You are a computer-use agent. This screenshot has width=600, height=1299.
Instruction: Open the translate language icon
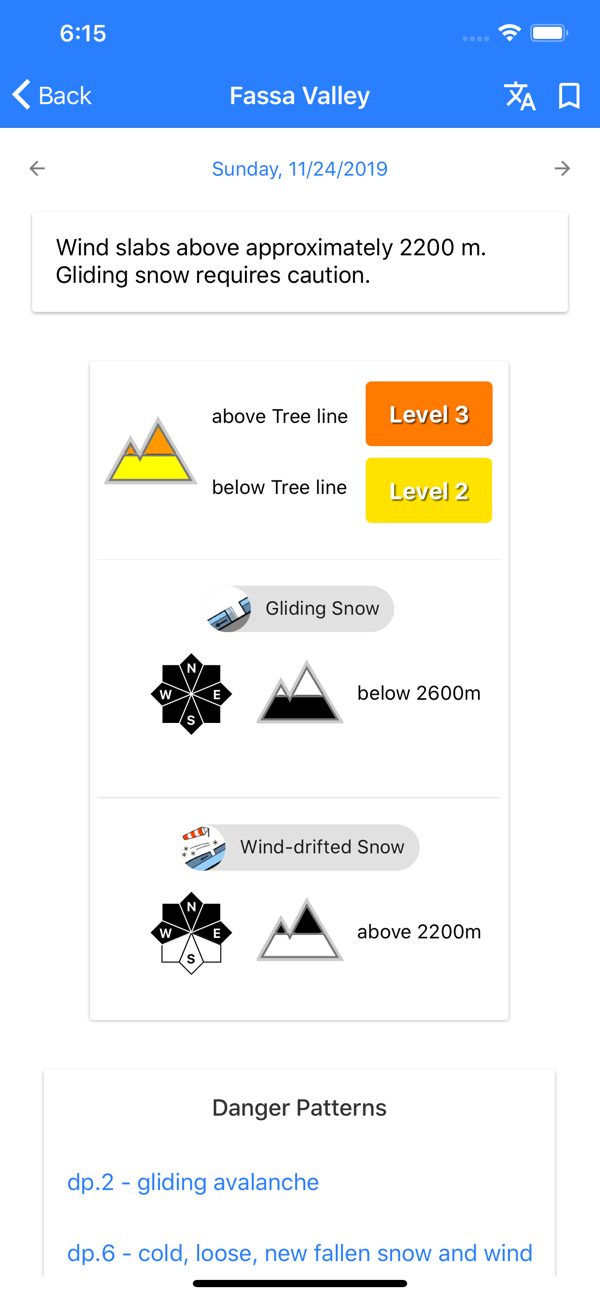click(x=520, y=96)
